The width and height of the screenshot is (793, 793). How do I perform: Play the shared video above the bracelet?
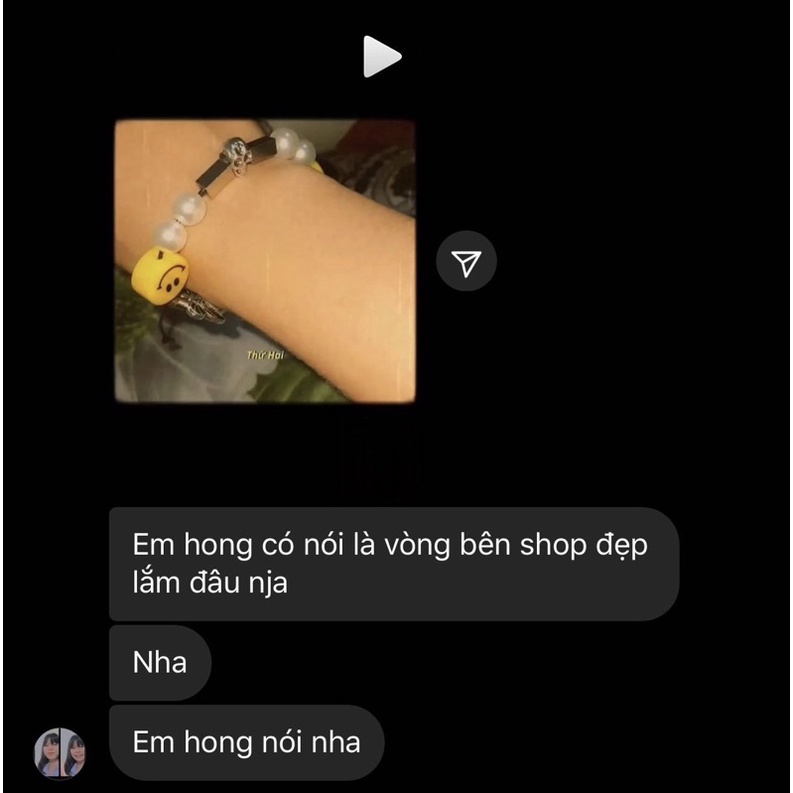point(382,56)
